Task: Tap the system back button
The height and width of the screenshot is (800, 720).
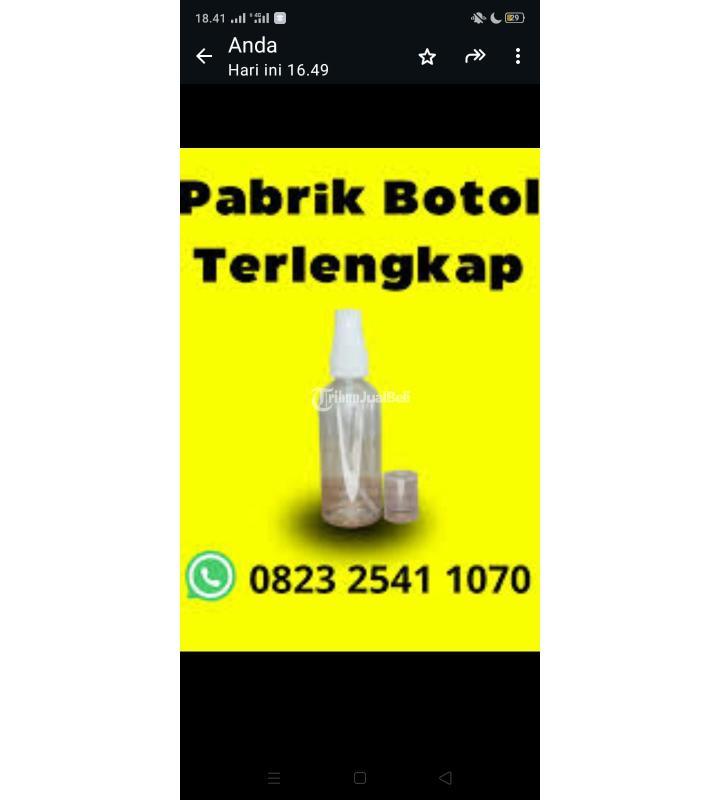Action: click(445, 777)
